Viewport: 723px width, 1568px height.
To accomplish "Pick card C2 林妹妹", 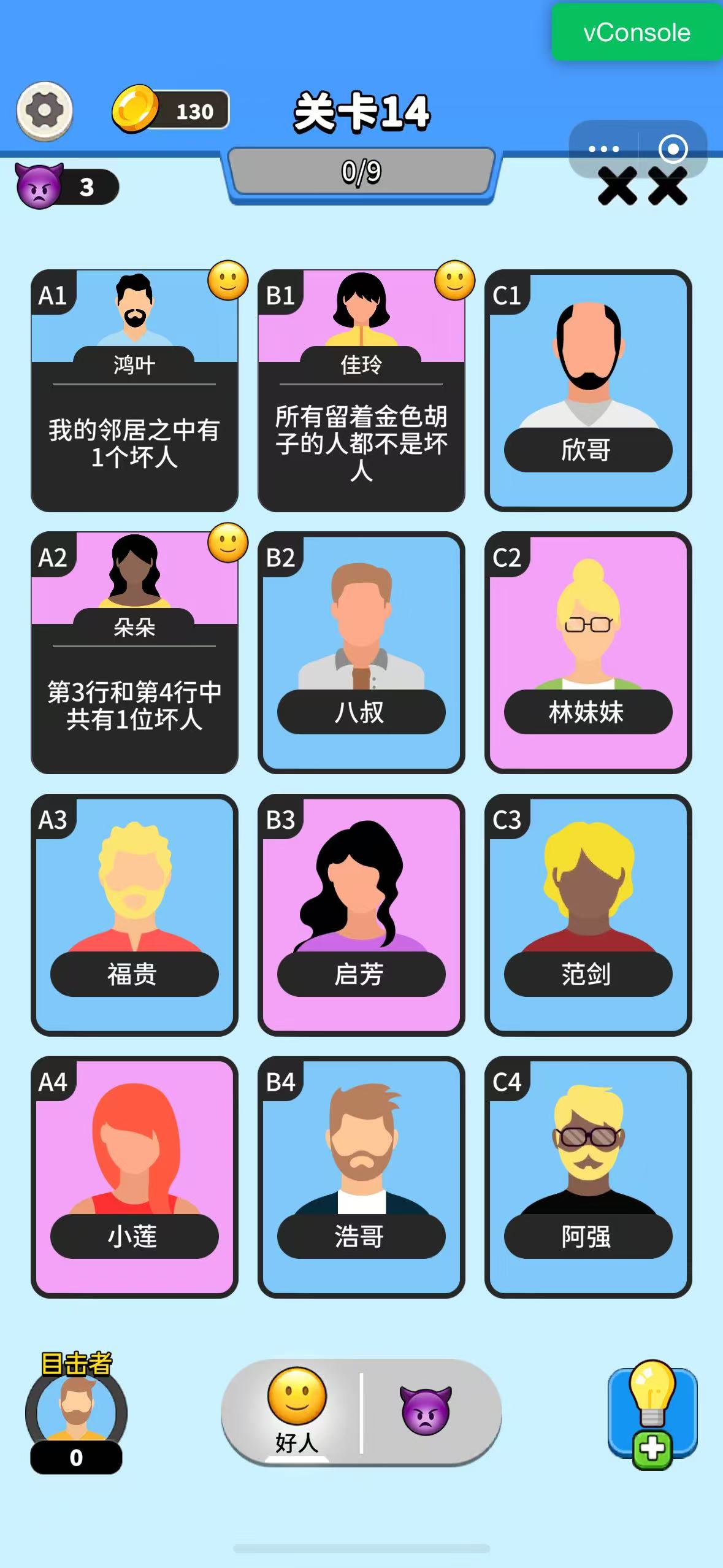I will point(588,652).
